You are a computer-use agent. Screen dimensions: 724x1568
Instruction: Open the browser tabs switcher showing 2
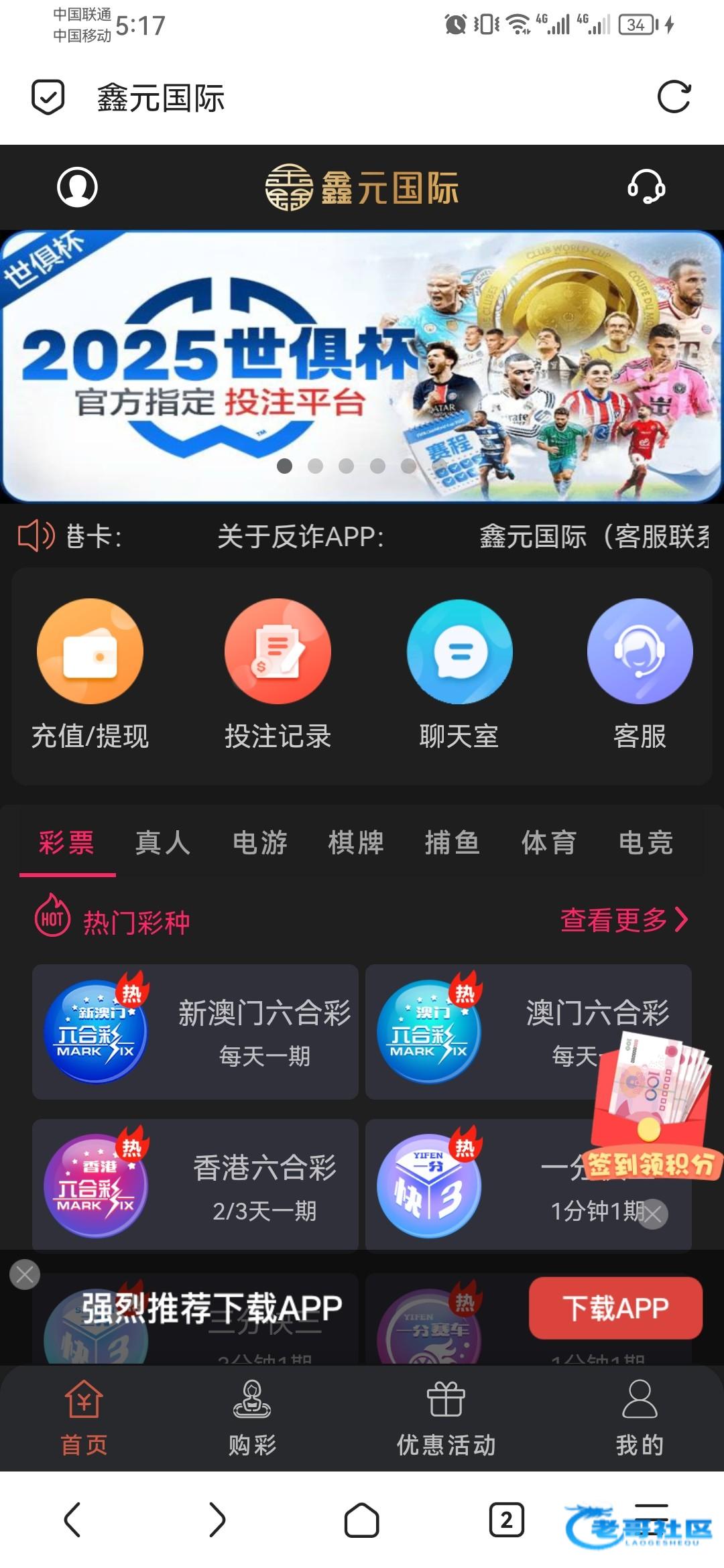(506, 1520)
